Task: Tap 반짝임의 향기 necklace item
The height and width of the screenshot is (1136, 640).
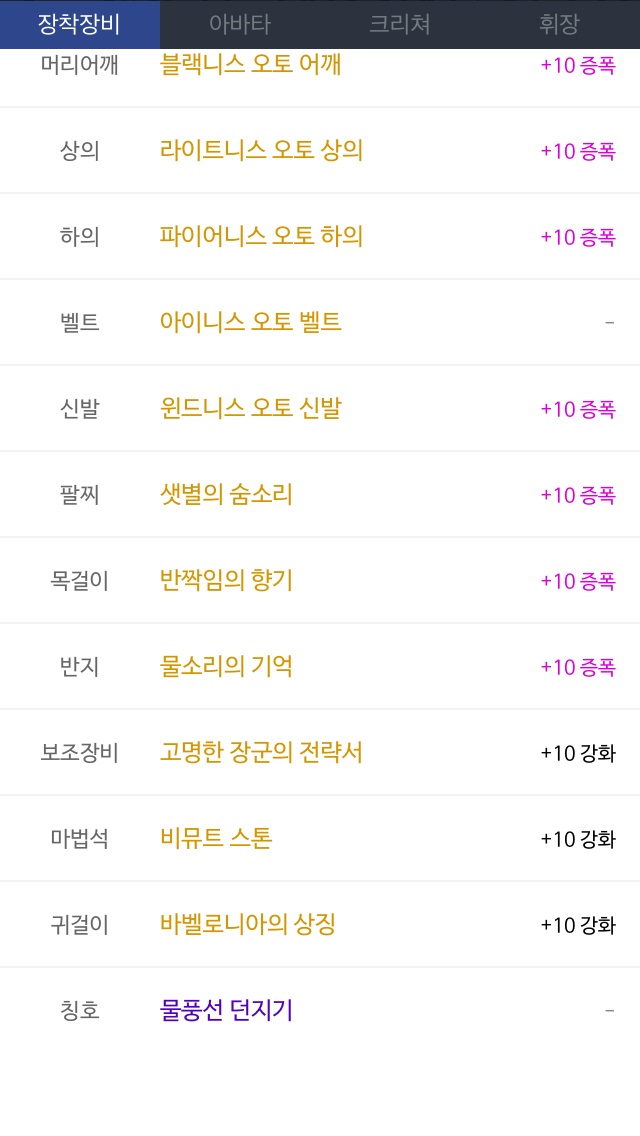Action: pyautogui.click(x=226, y=580)
